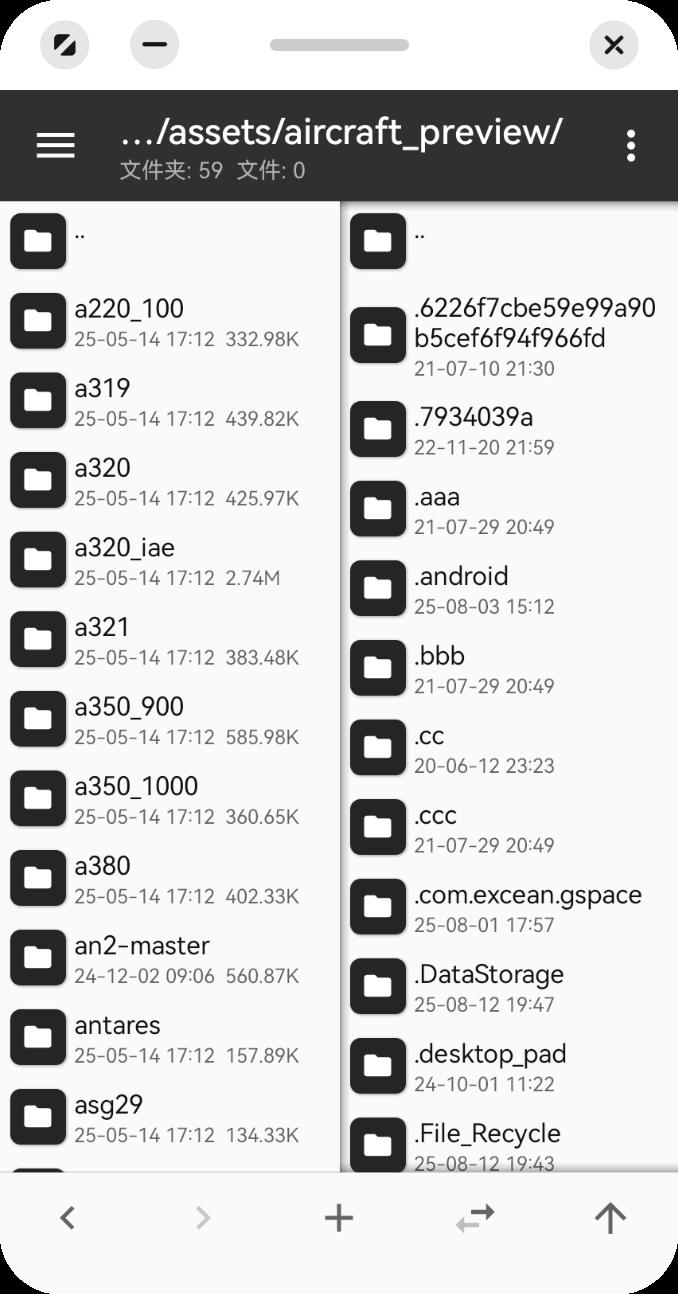The image size is (678, 1294).
Task: Open the .DataStorage folder
Action: (x=510, y=987)
